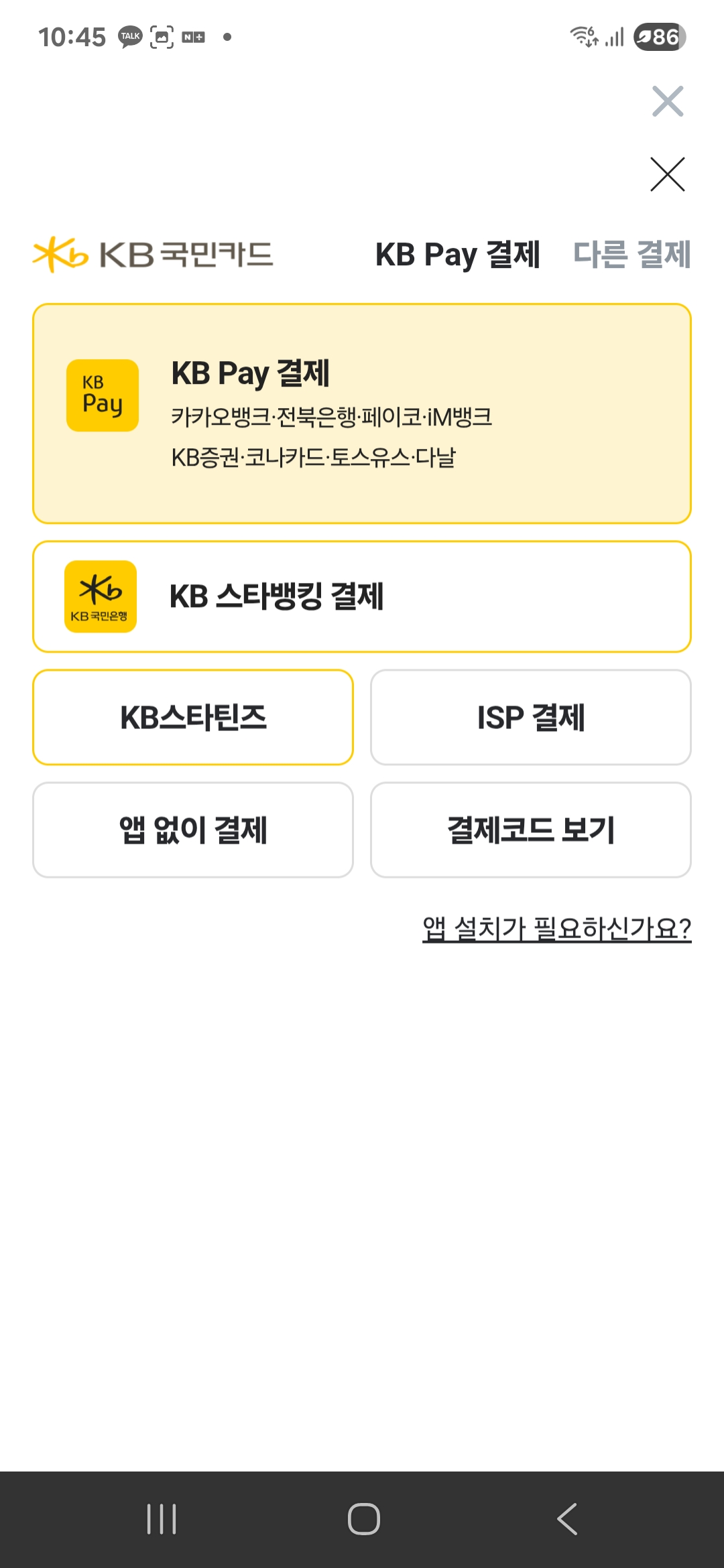The height and width of the screenshot is (1568, 724).
Task: Select ISP 결제
Action: pos(531,717)
